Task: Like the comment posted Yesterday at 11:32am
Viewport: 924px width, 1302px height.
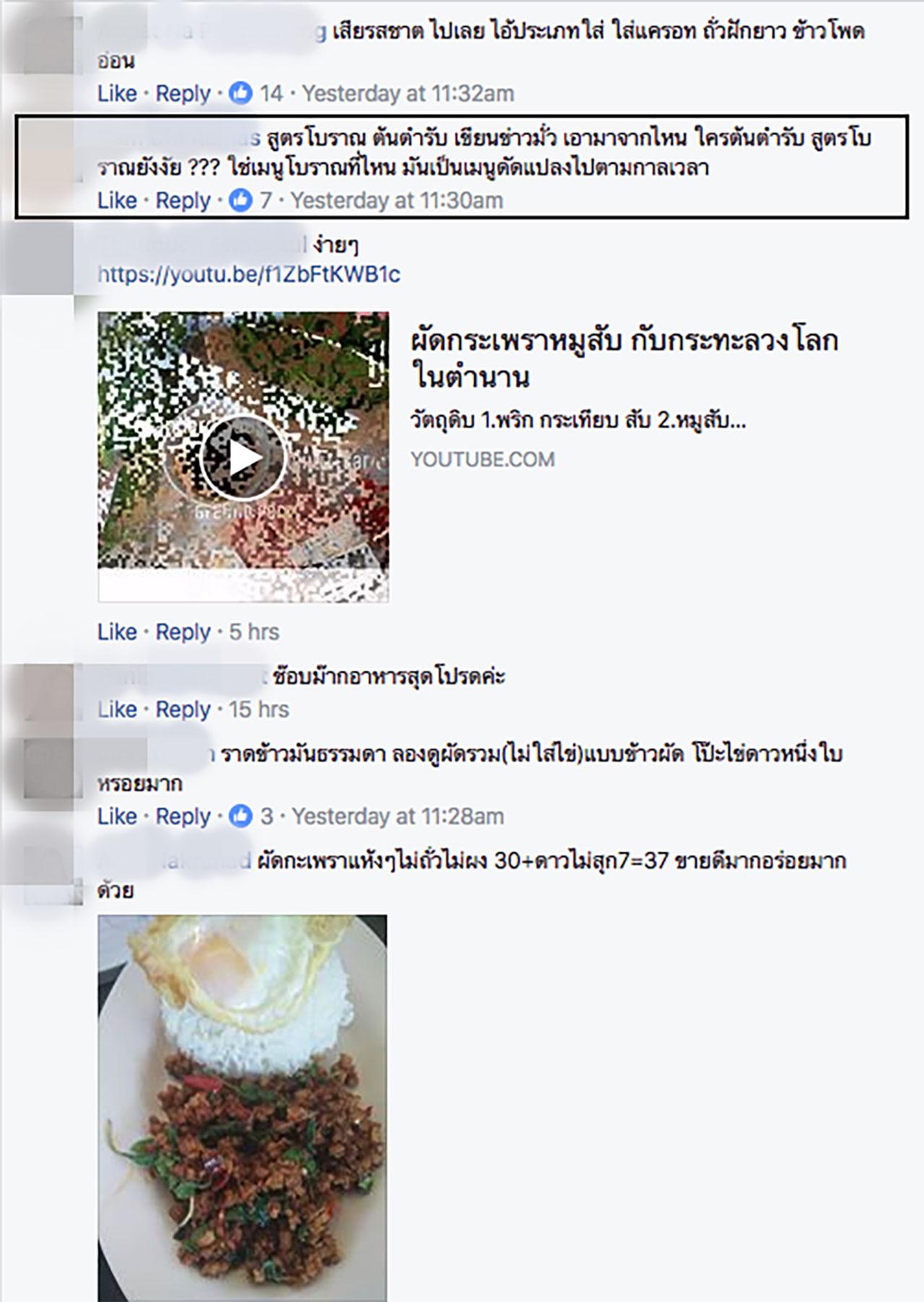Action: [117, 94]
